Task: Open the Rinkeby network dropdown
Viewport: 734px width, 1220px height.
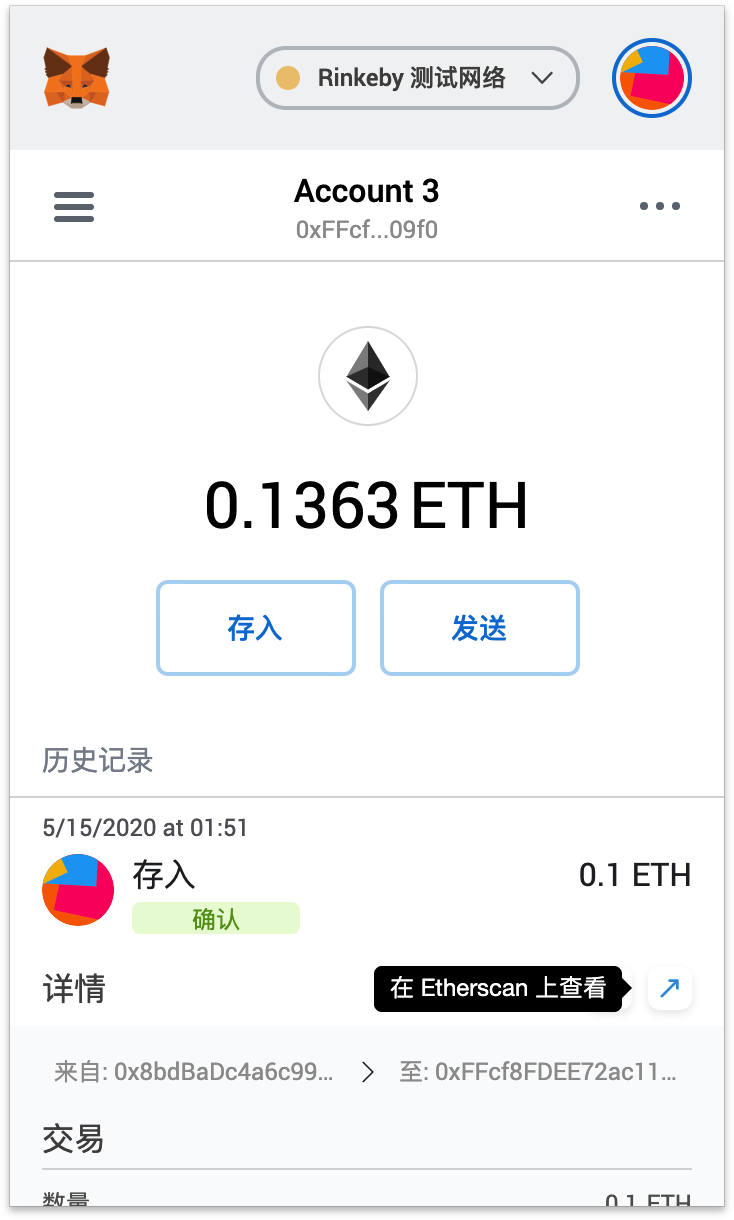Action: pyautogui.click(x=418, y=78)
